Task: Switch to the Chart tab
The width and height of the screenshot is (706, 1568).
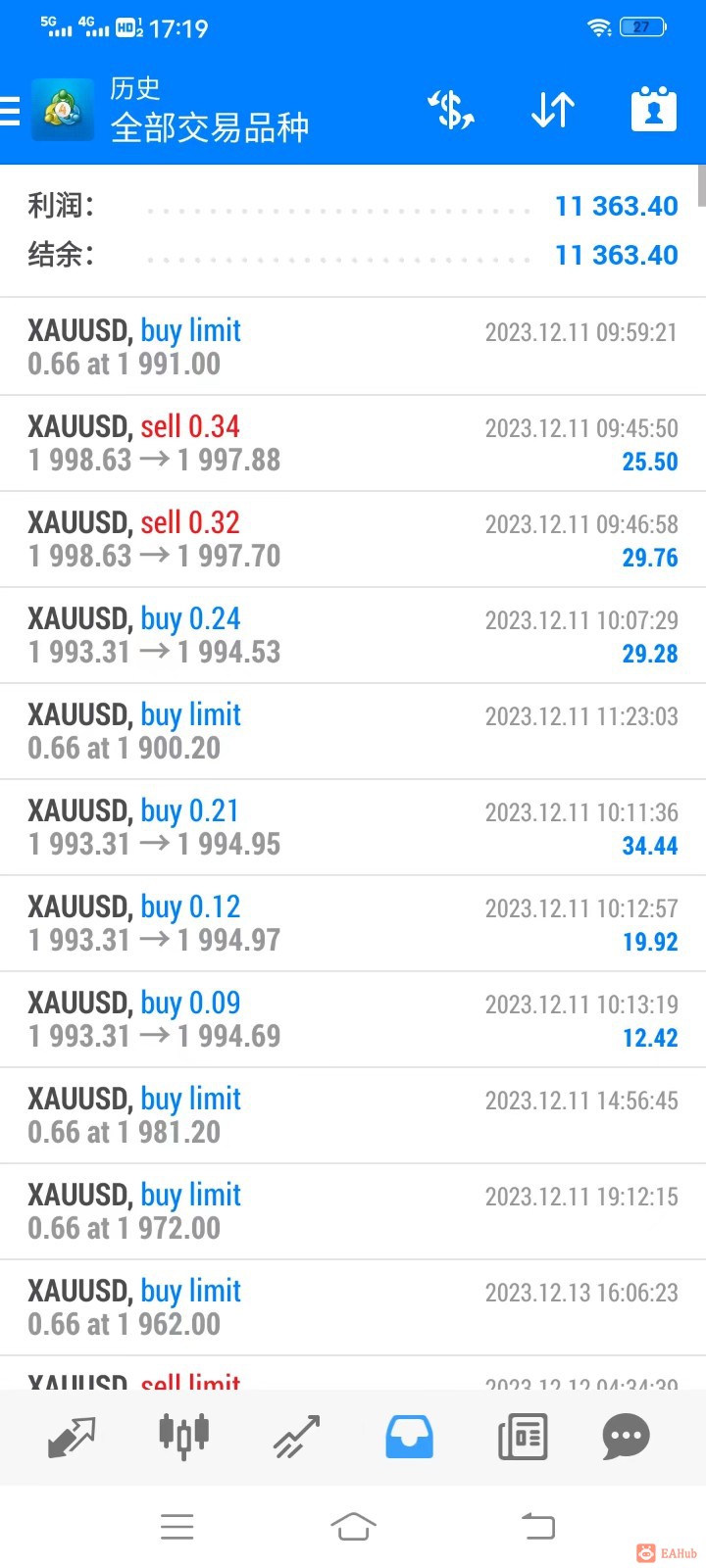Action: click(x=183, y=1437)
